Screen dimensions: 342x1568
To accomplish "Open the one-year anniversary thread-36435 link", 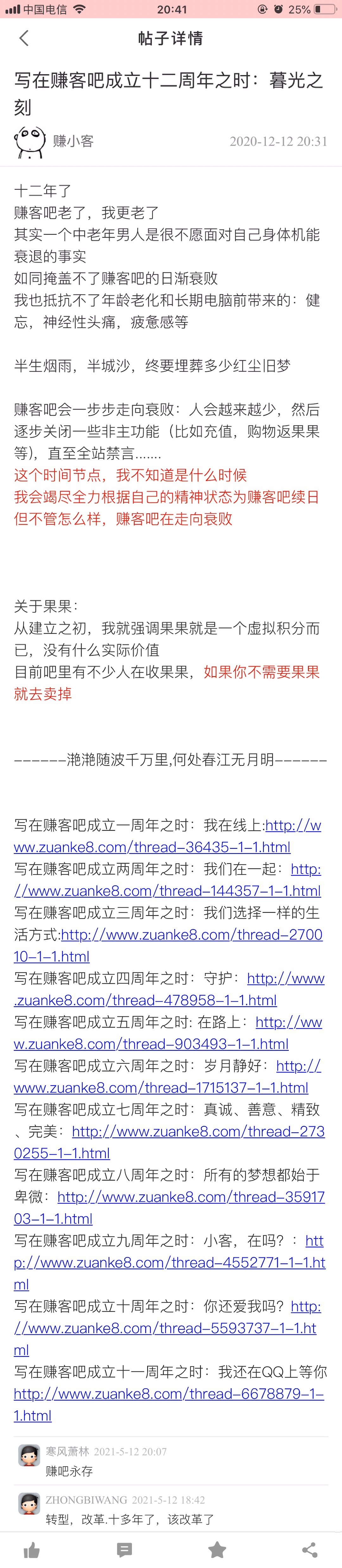I will click(152, 847).
